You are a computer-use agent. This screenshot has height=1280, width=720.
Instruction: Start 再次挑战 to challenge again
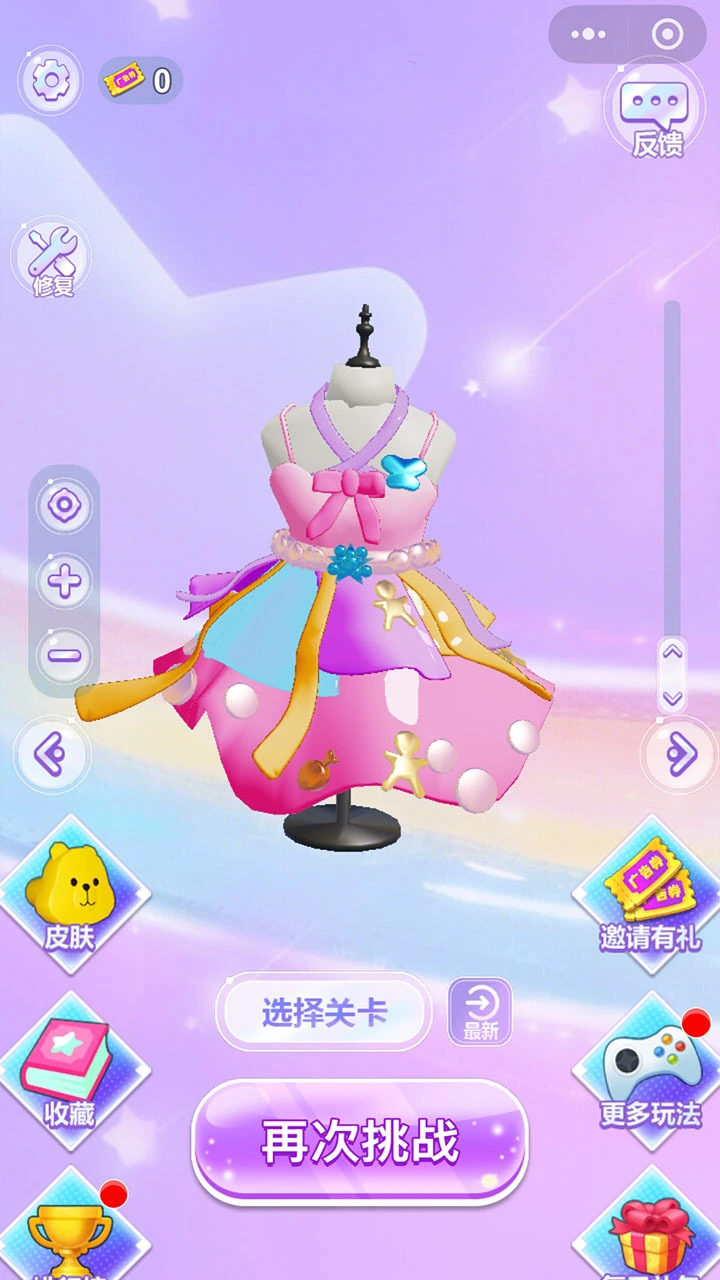[359, 1142]
